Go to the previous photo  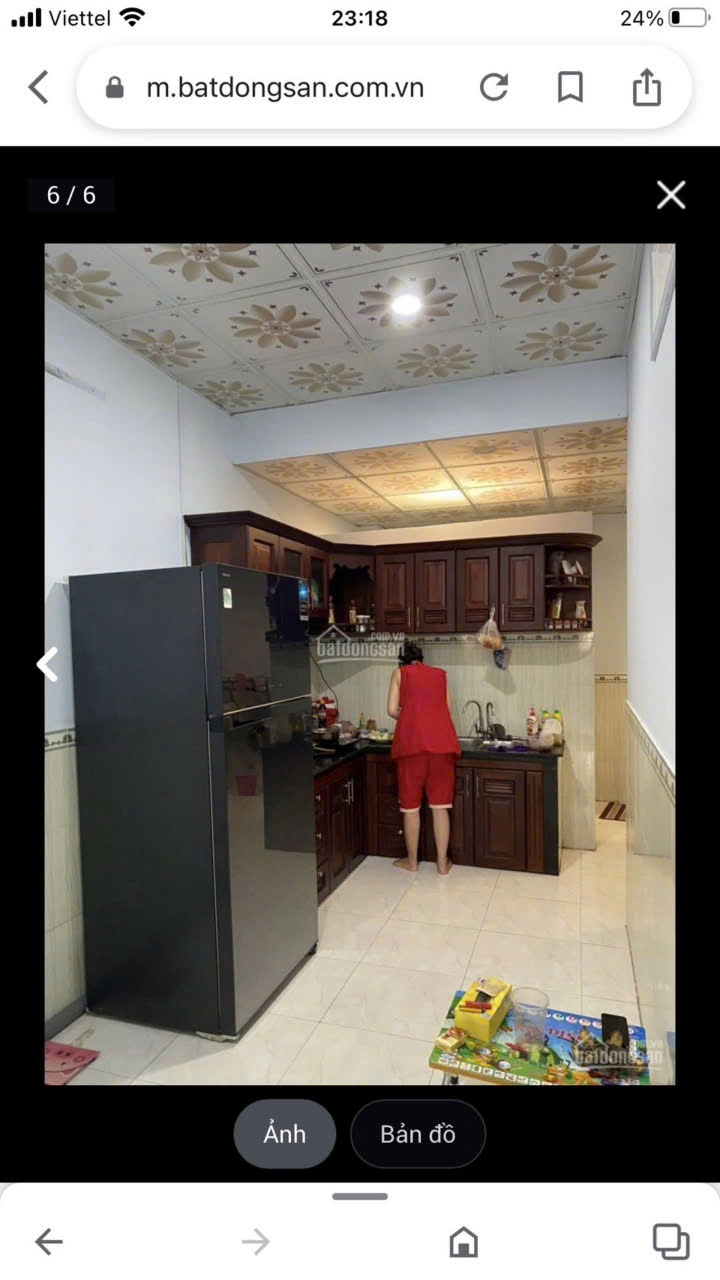[47, 664]
